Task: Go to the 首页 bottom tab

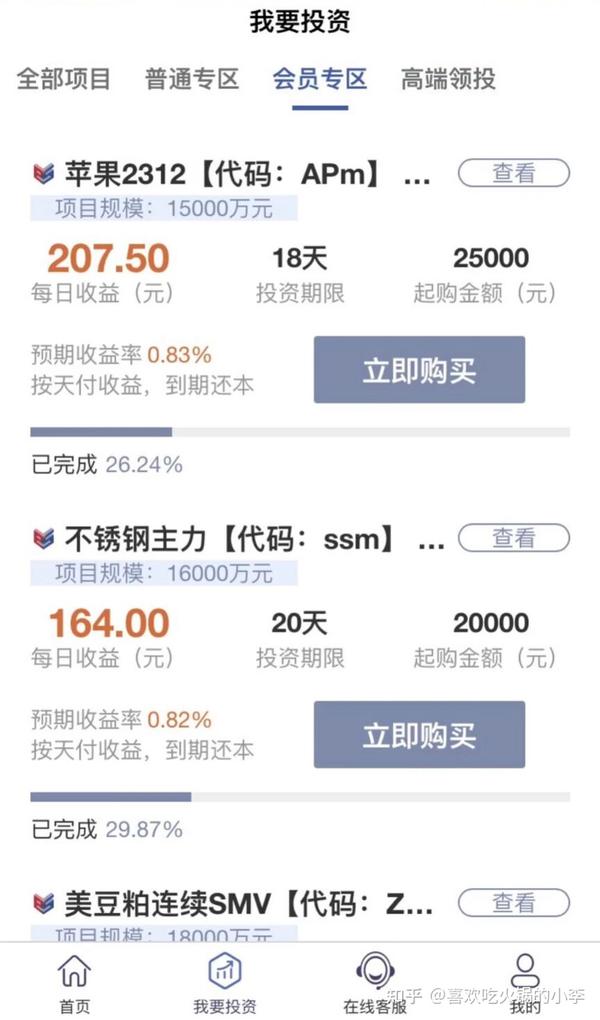Action: pos(75,982)
